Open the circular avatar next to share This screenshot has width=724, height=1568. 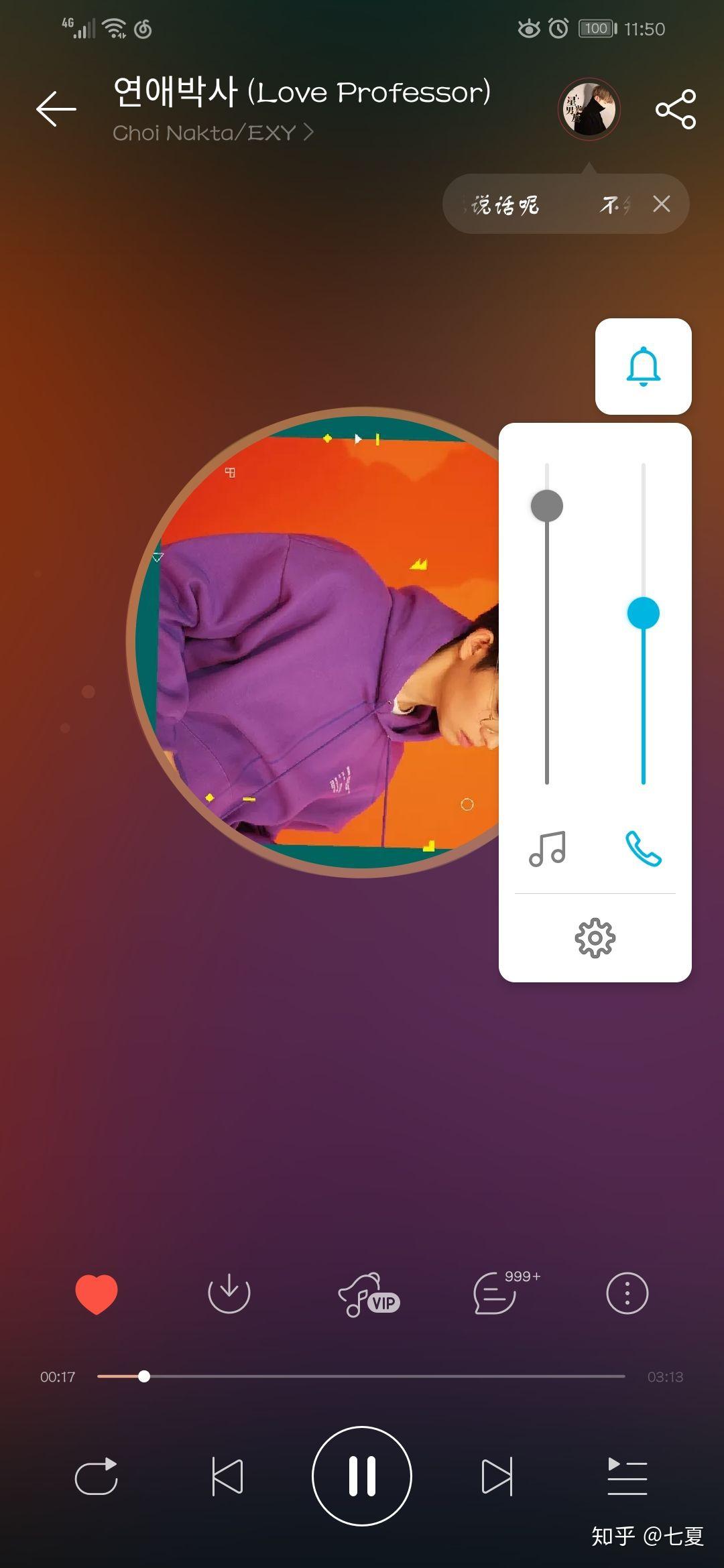point(589,109)
